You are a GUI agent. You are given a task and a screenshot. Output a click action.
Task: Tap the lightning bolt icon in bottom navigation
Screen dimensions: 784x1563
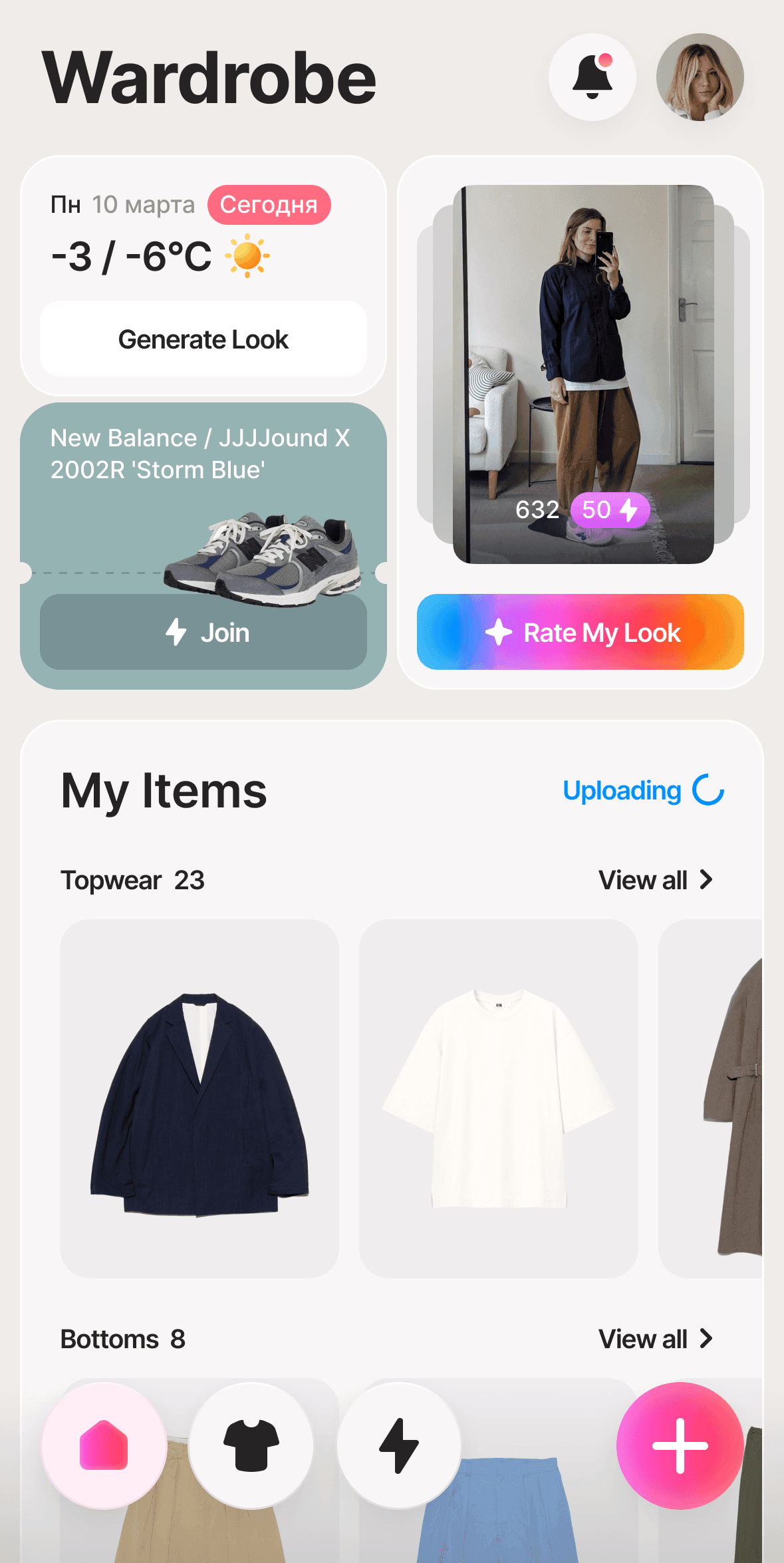coord(397,1445)
